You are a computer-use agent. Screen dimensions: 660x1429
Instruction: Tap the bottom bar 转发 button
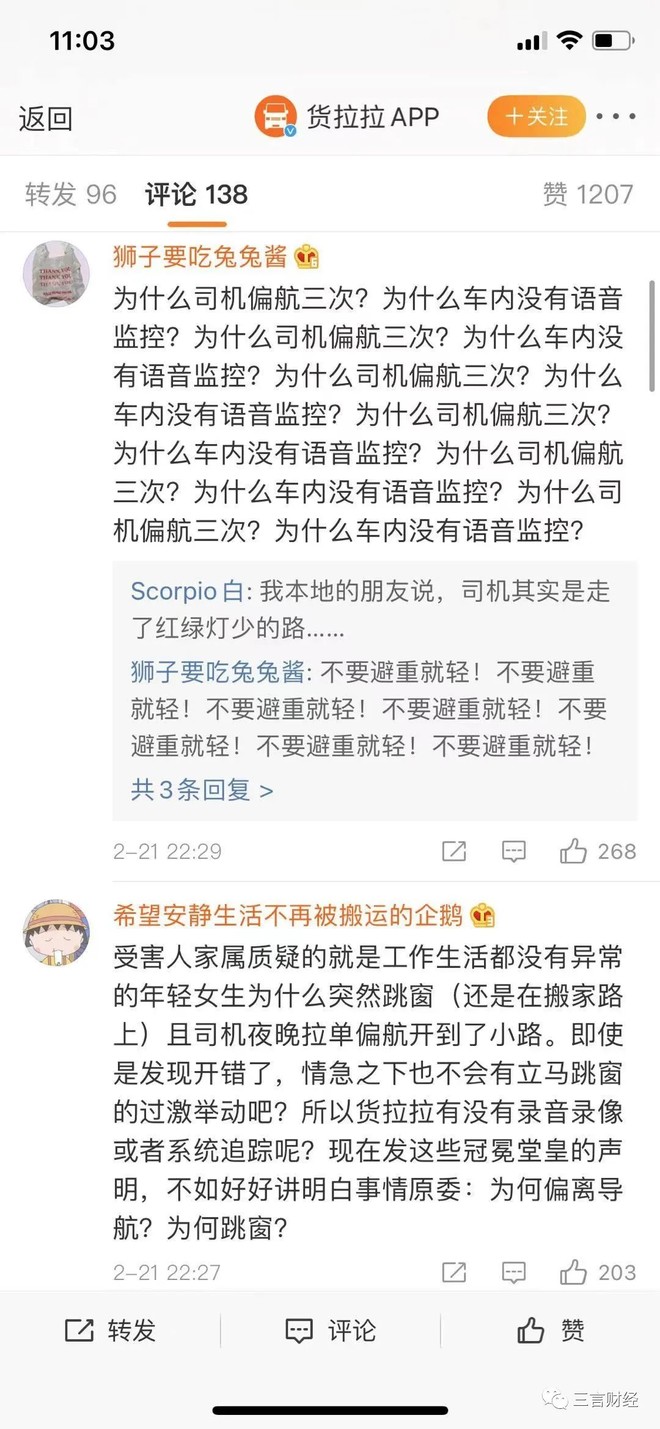[x=110, y=1330]
